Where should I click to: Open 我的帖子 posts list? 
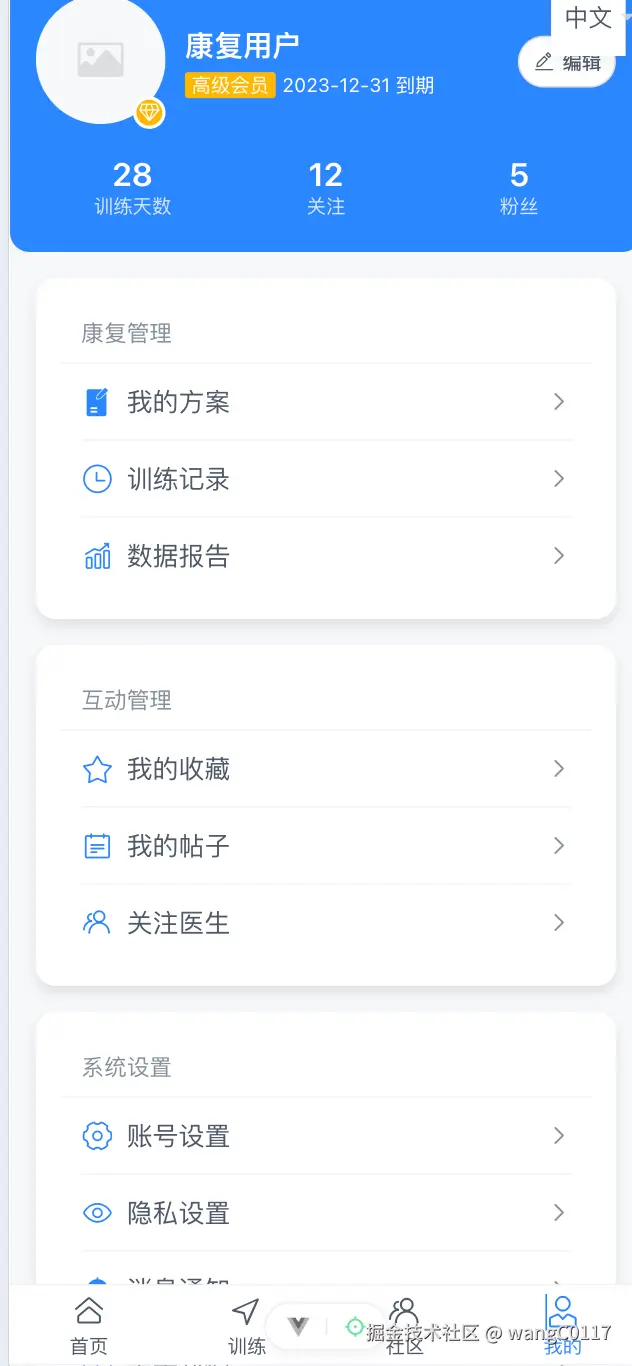326,846
